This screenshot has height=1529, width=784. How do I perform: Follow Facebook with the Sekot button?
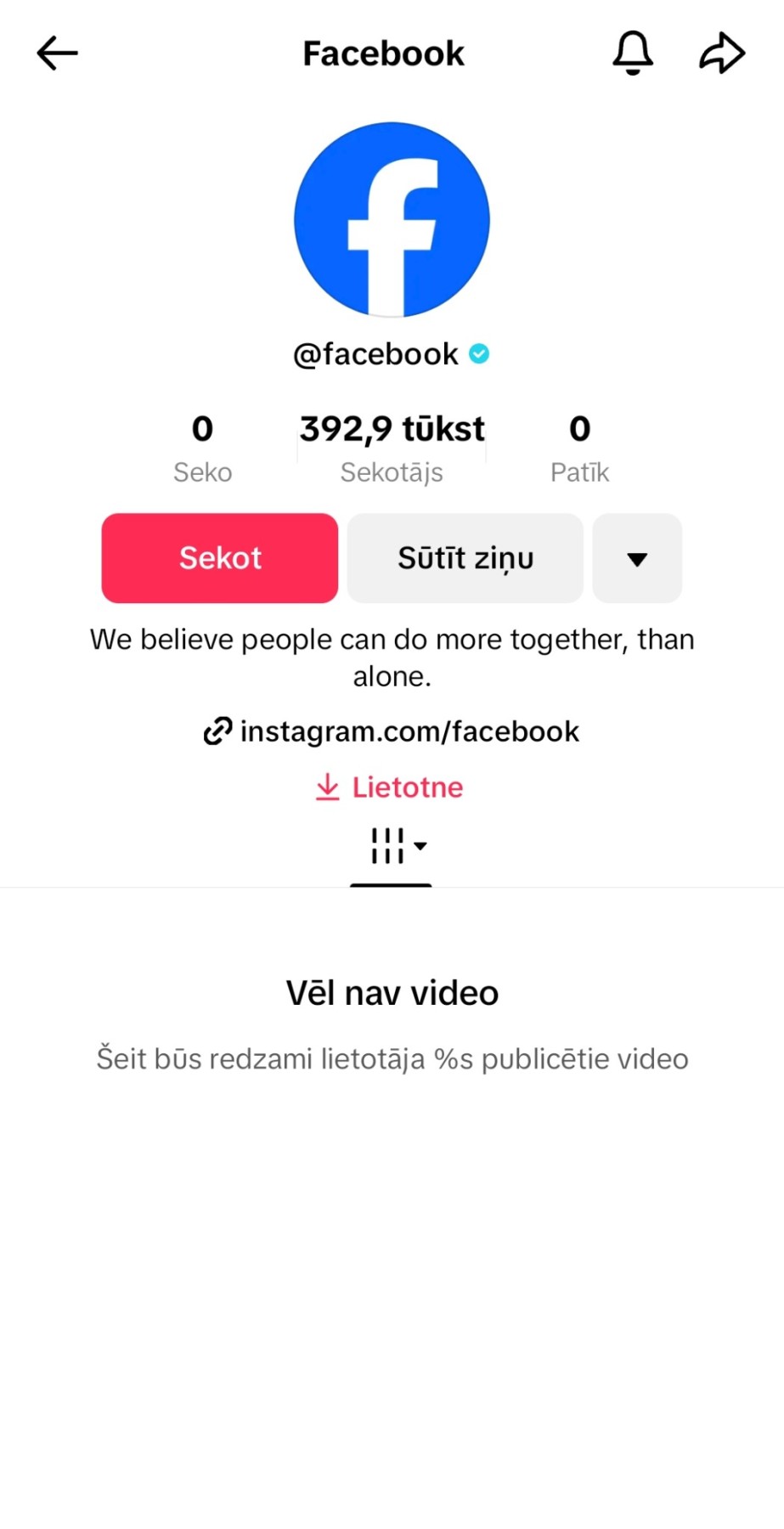click(x=220, y=558)
